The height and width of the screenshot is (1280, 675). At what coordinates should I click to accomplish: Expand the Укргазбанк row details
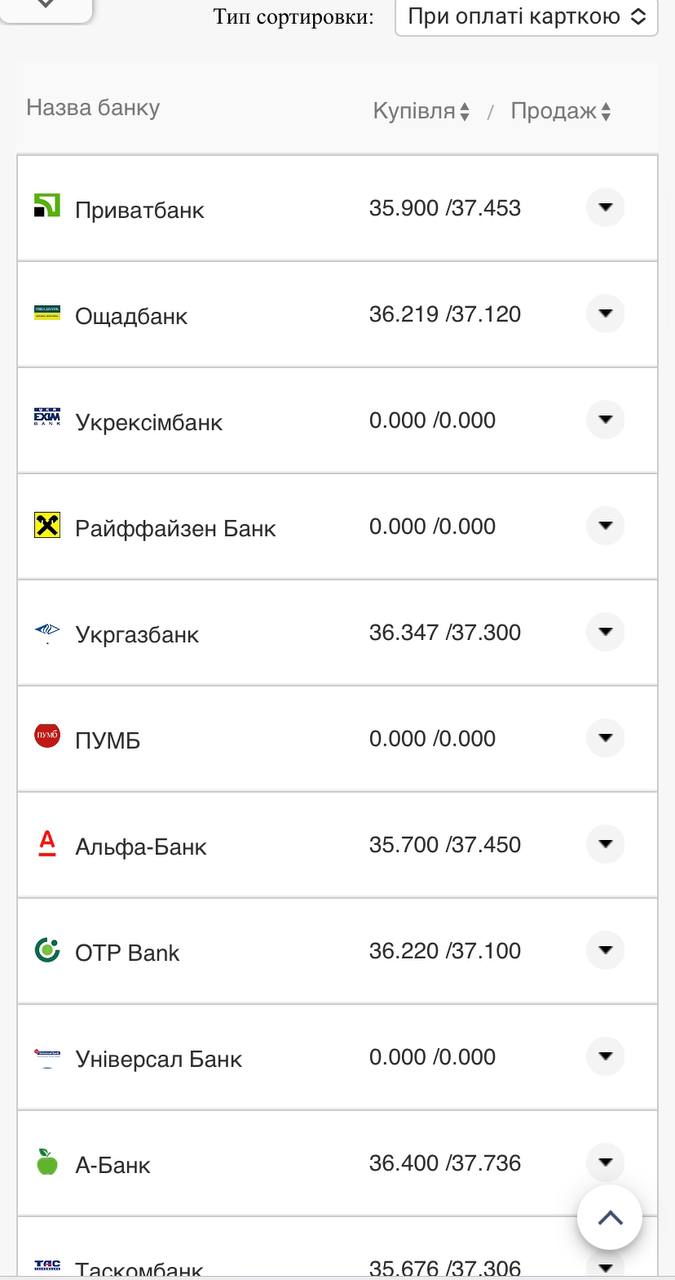click(x=605, y=632)
